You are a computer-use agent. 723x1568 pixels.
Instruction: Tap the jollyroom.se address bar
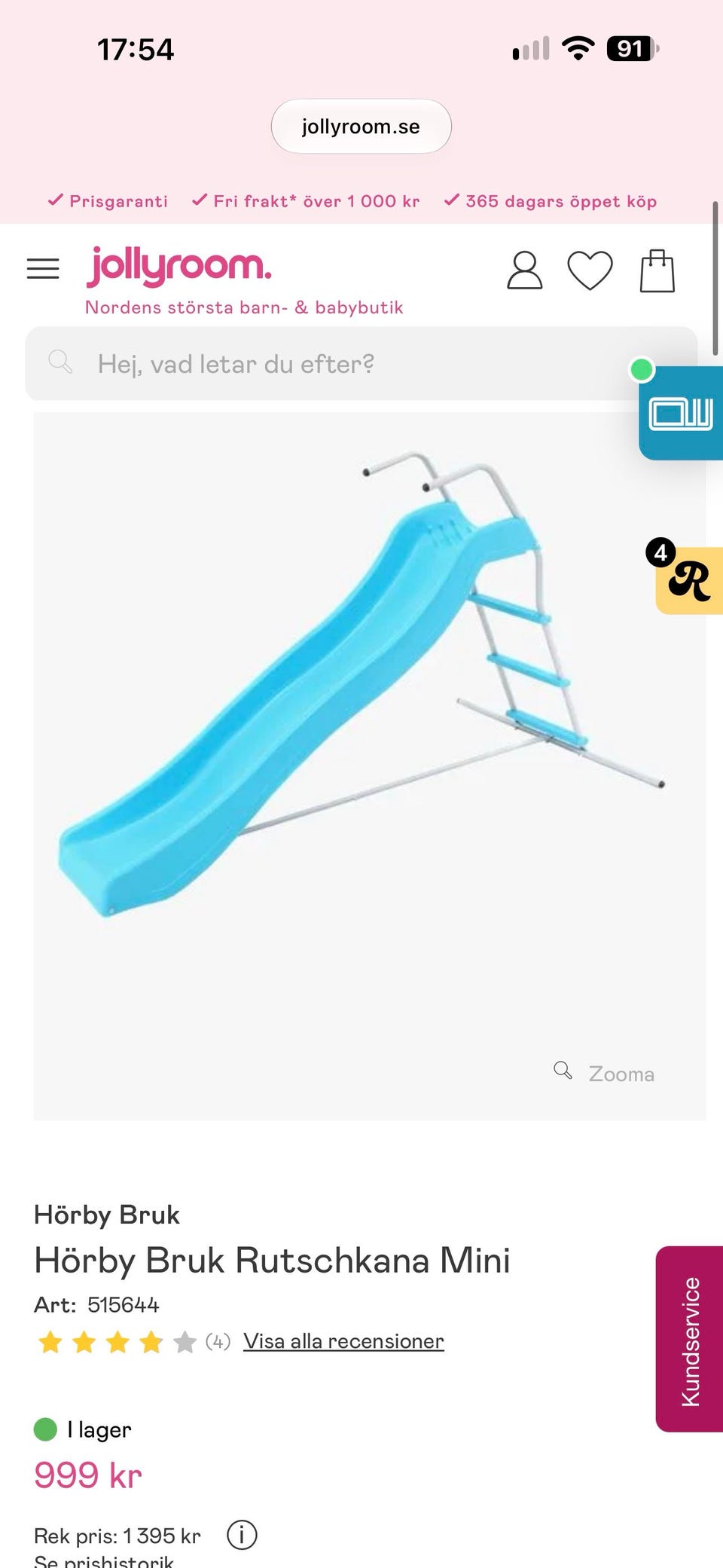click(x=361, y=127)
